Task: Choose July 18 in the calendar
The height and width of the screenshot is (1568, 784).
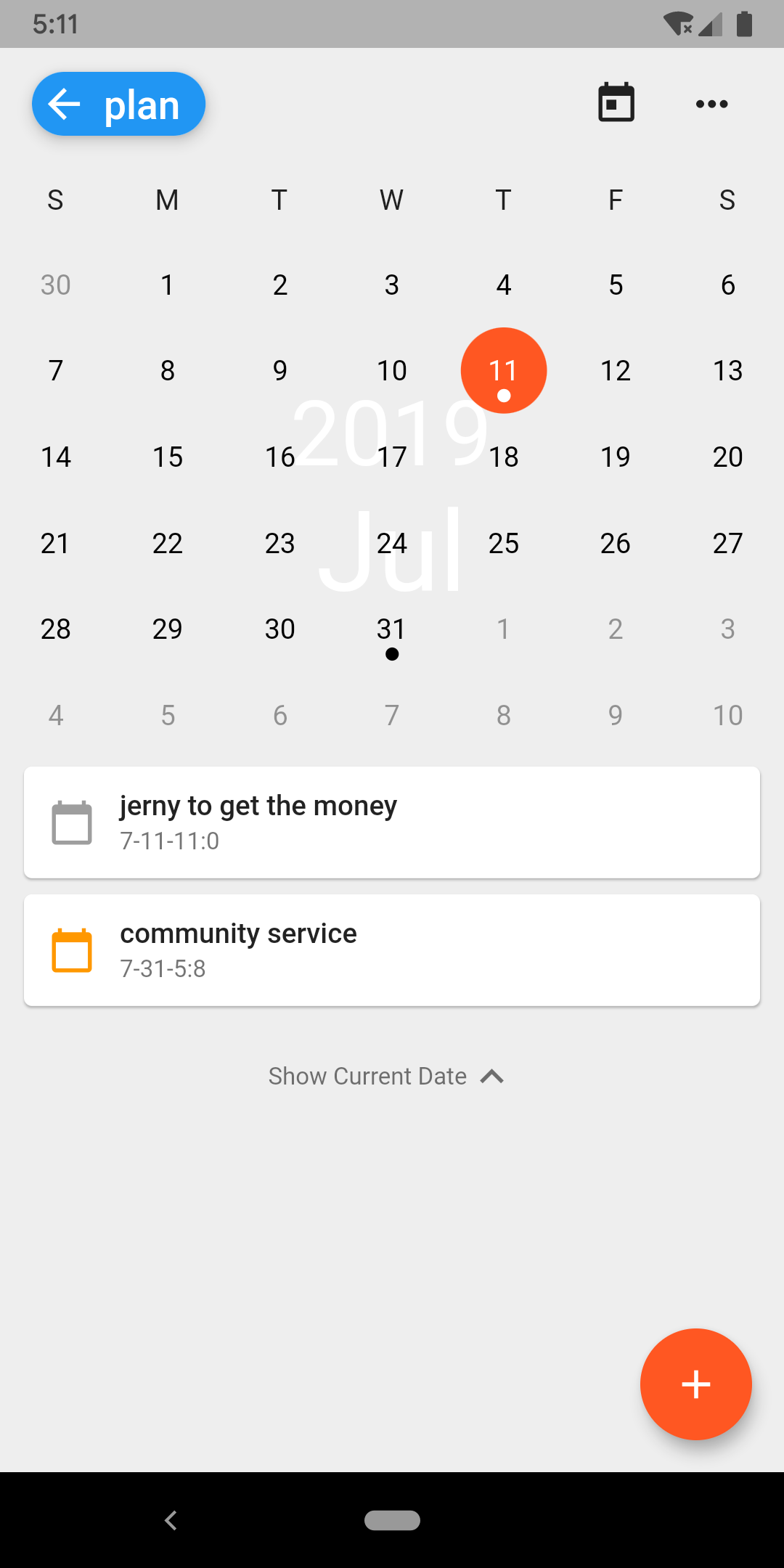Action: (x=503, y=457)
